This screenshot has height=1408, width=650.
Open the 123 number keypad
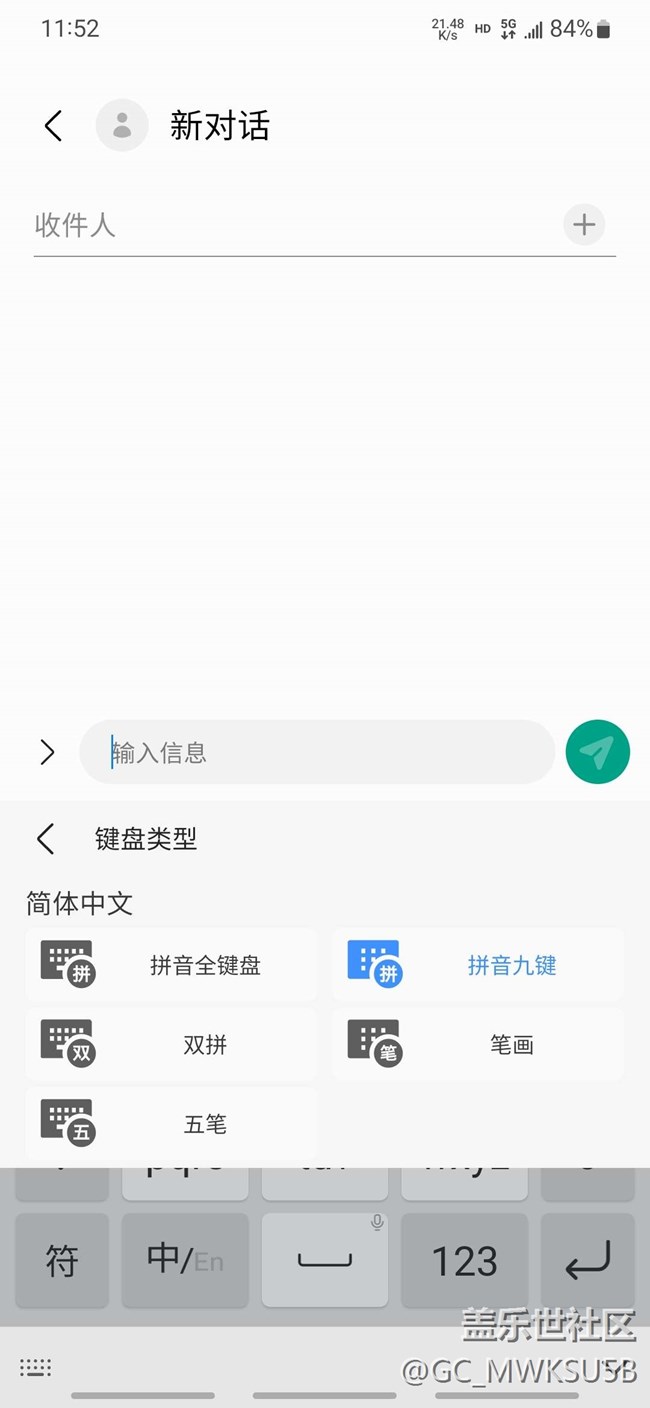[x=464, y=1261]
